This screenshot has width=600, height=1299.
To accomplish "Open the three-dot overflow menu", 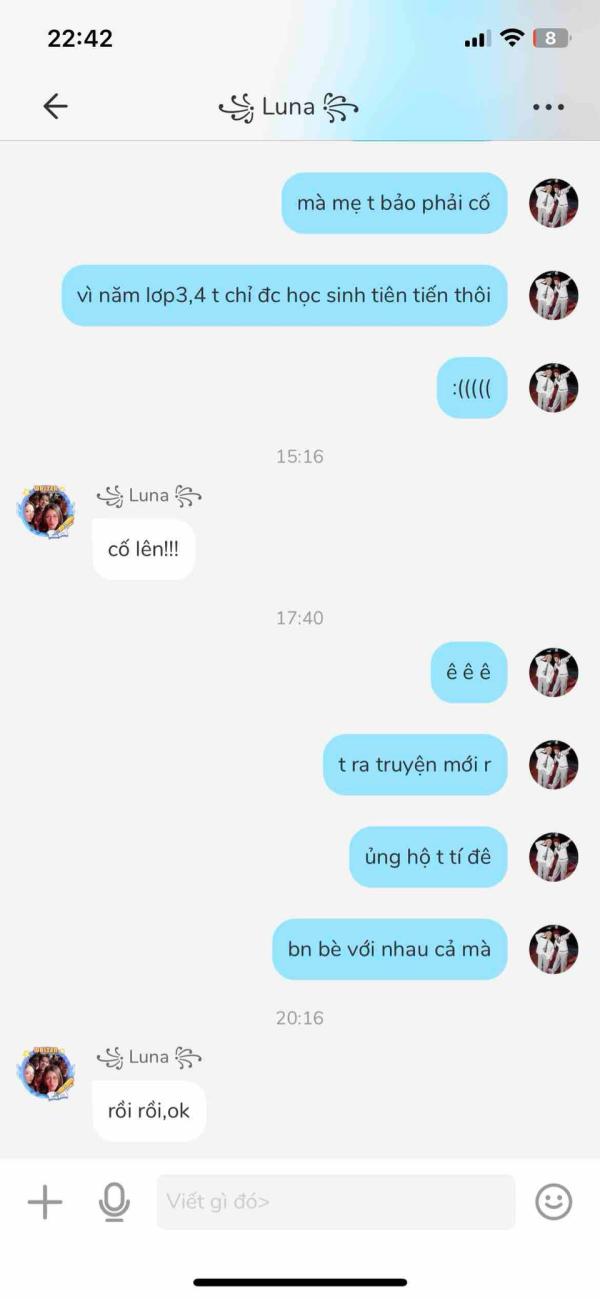I will click(x=548, y=107).
